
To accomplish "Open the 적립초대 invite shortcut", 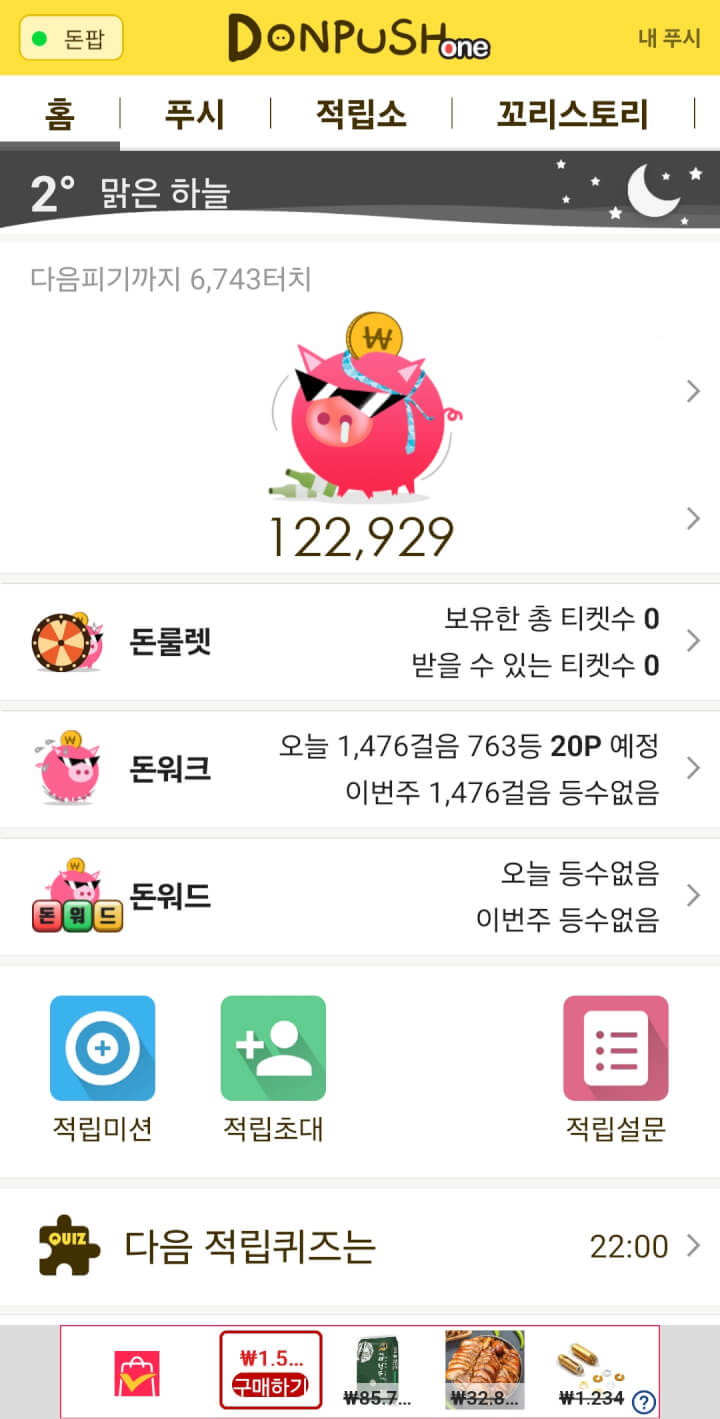I will tap(273, 1067).
